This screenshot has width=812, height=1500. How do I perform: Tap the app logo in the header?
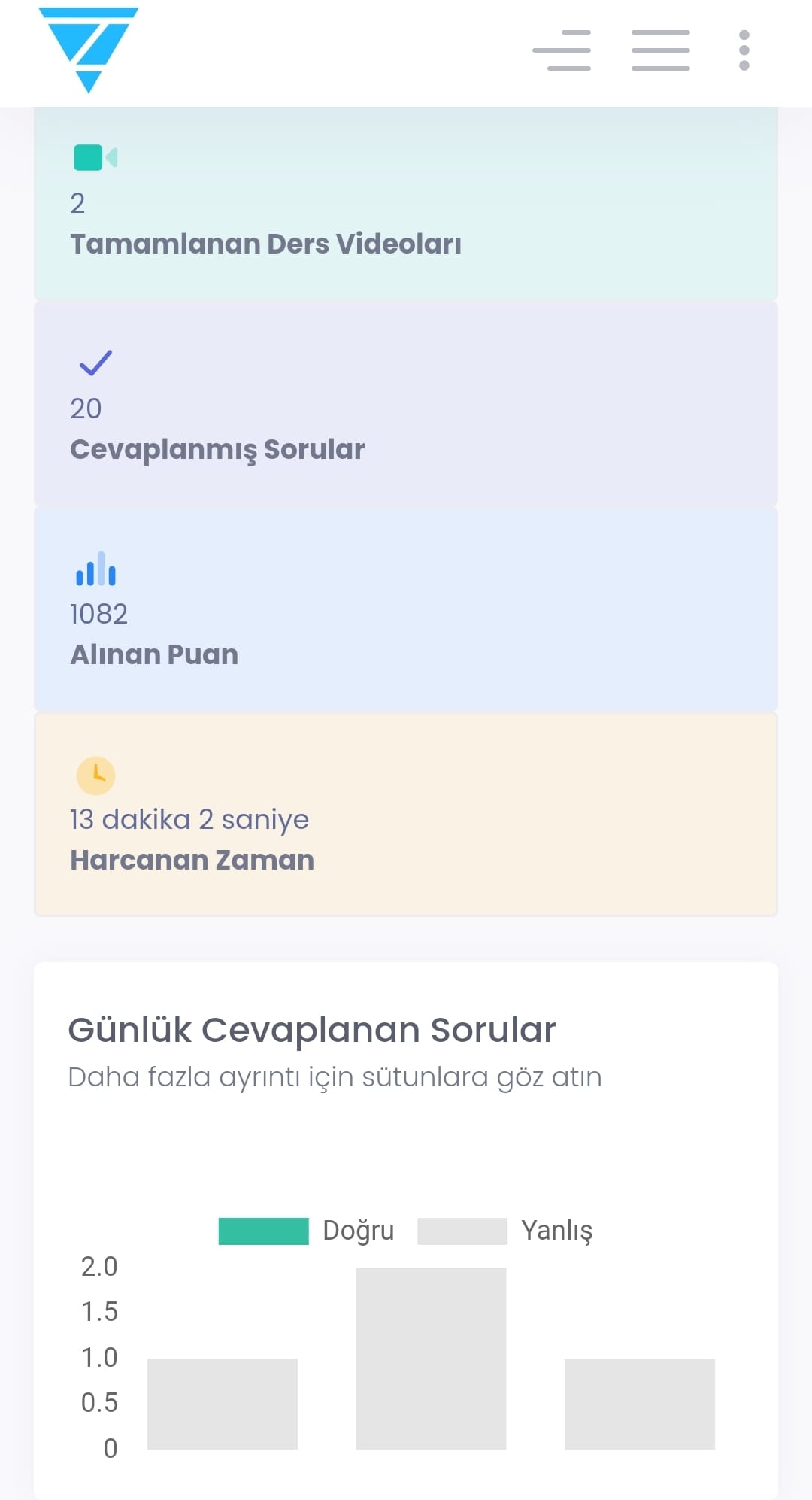click(89, 49)
